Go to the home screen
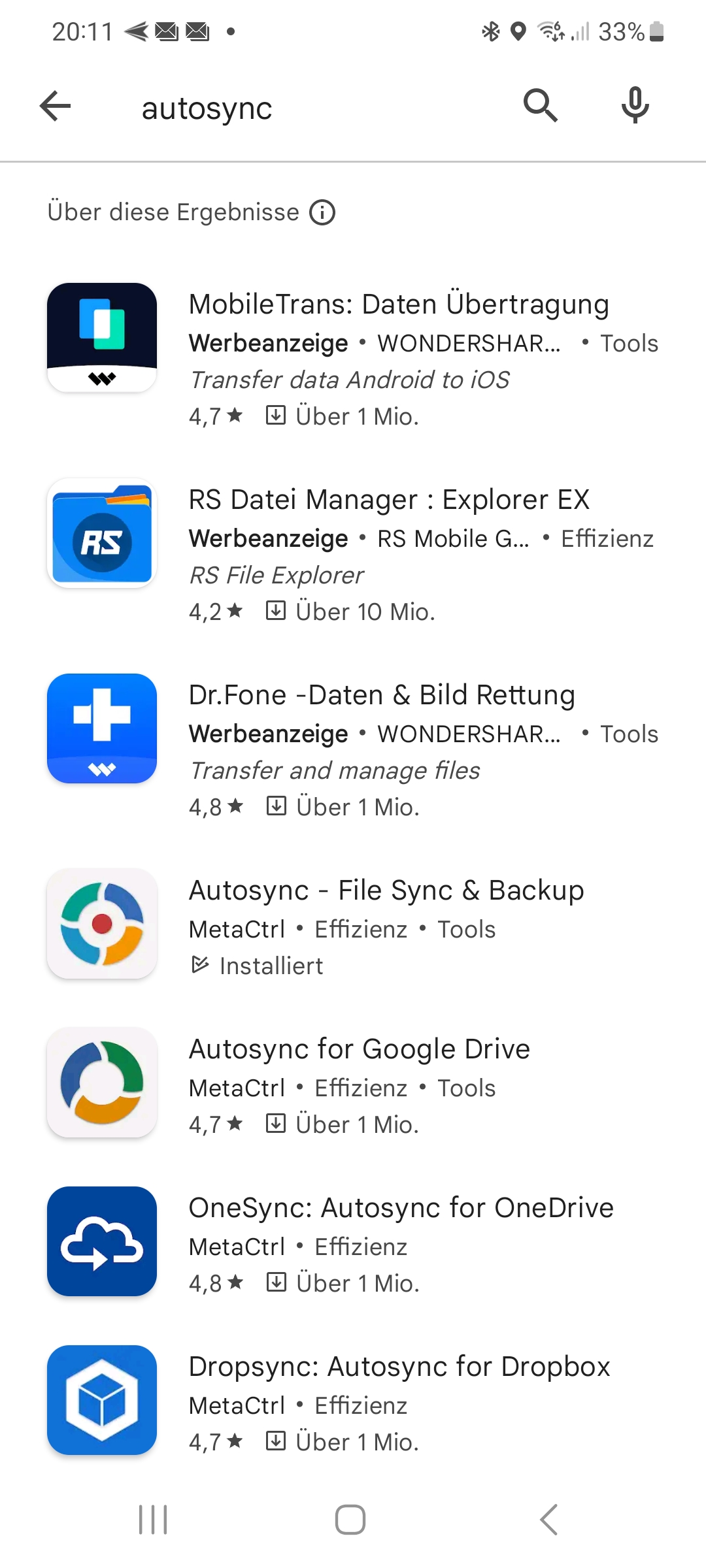Viewport: 706px width, 1568px height. [x=350, y=1519]
